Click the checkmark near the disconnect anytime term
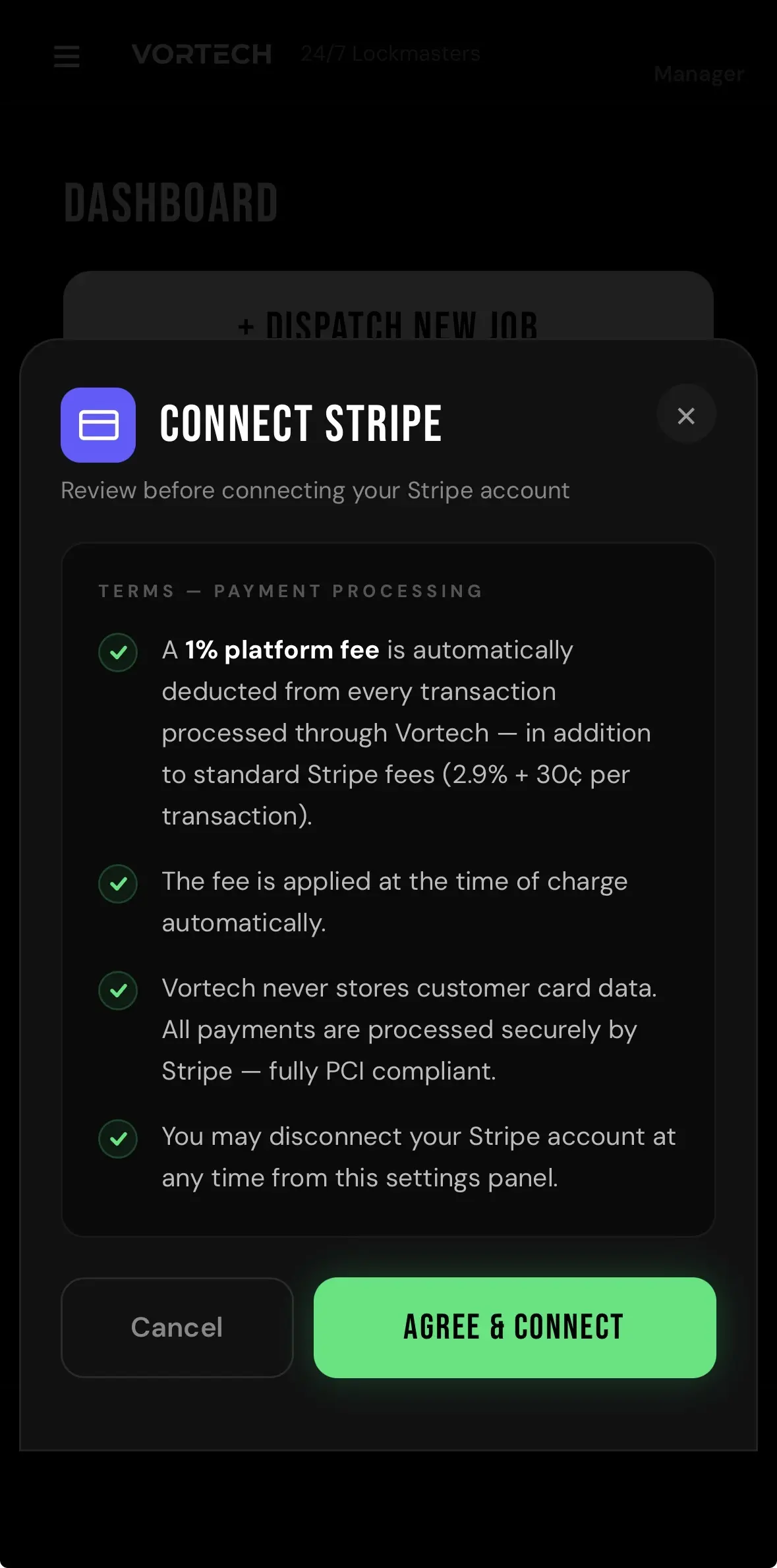 [119, 1139]
